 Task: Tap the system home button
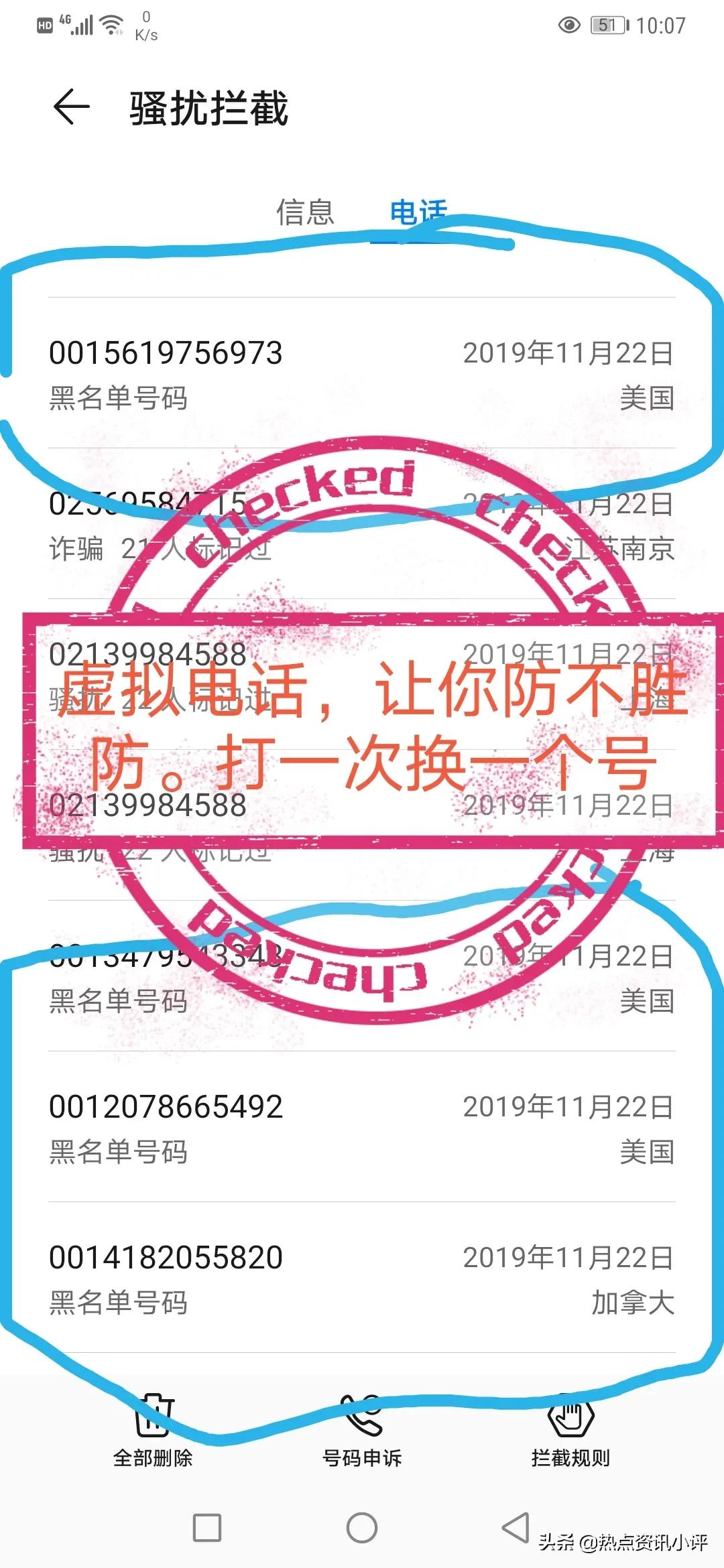(362, 1528)
